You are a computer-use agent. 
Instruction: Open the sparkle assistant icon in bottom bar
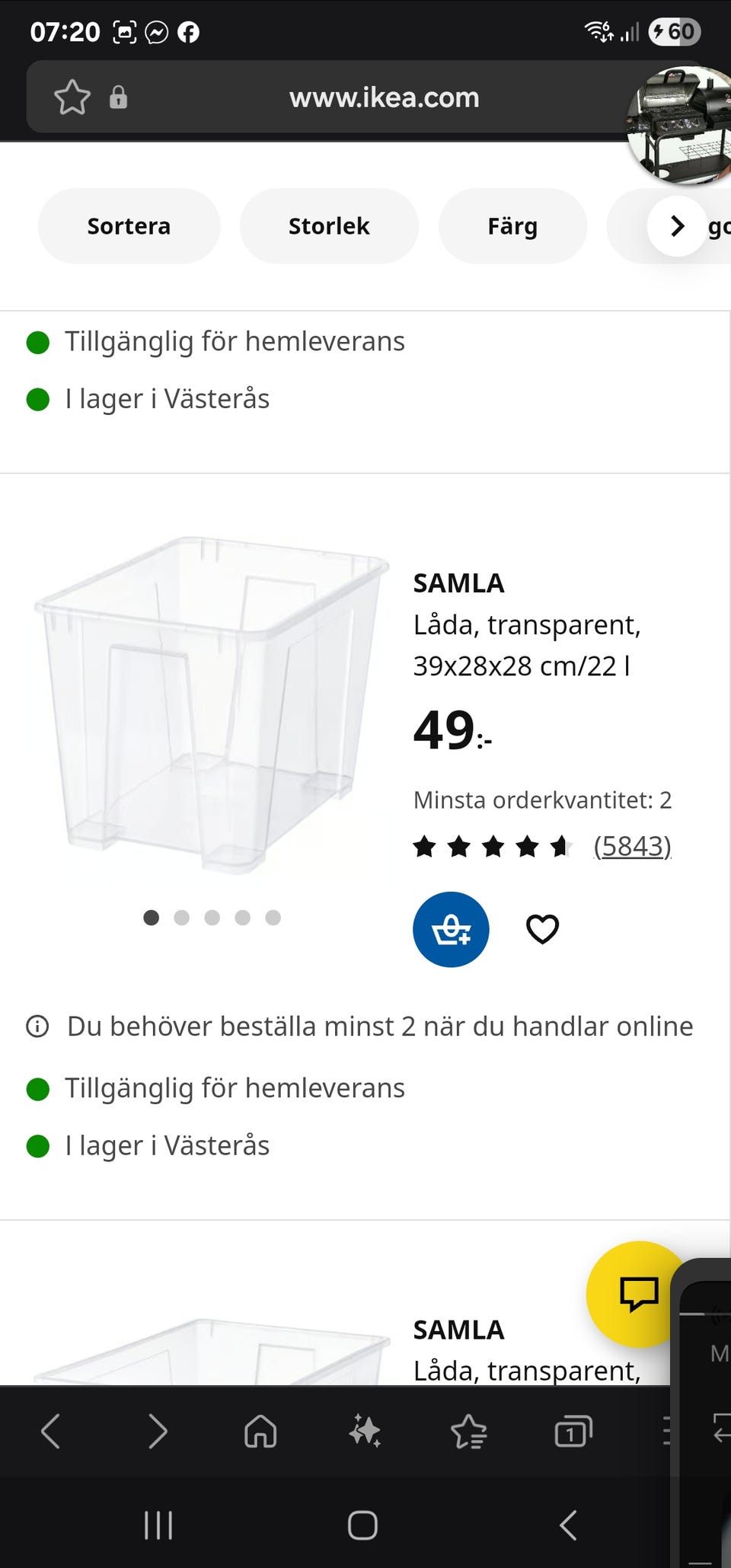pos(364,1432)
